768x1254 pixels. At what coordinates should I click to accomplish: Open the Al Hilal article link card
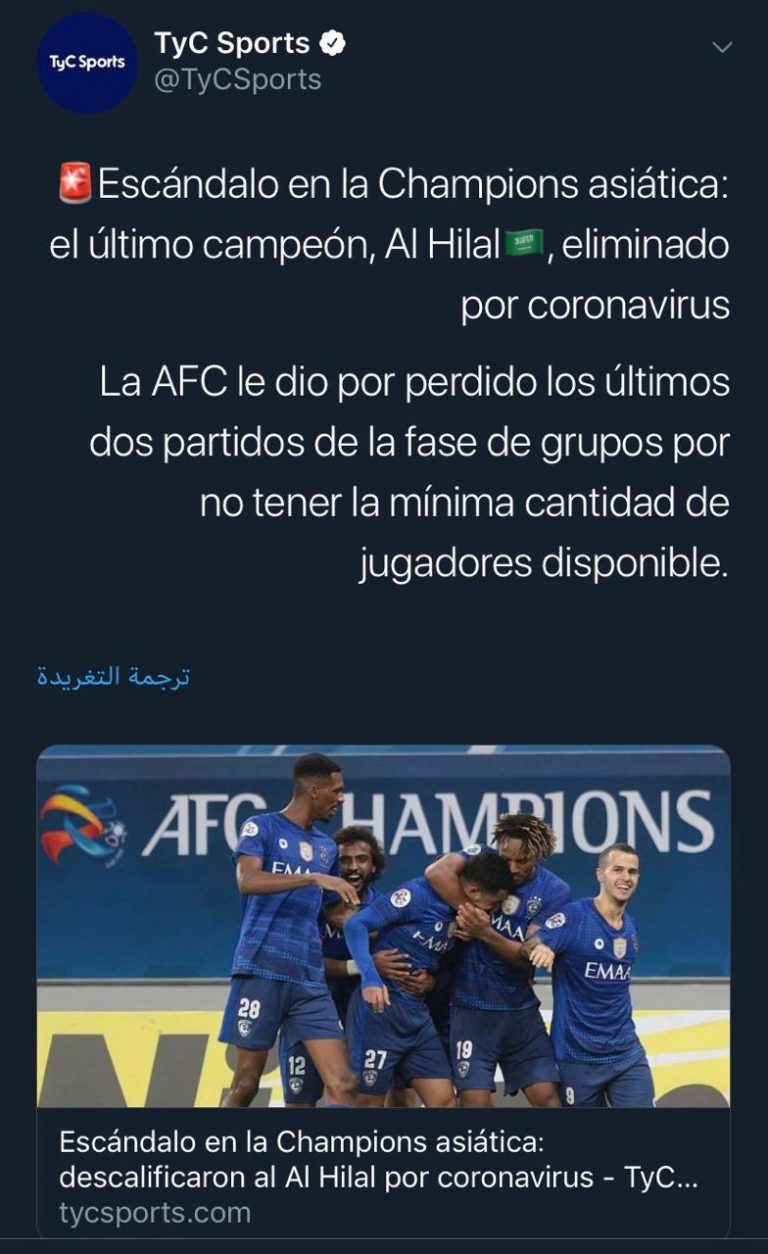[383, 990]
